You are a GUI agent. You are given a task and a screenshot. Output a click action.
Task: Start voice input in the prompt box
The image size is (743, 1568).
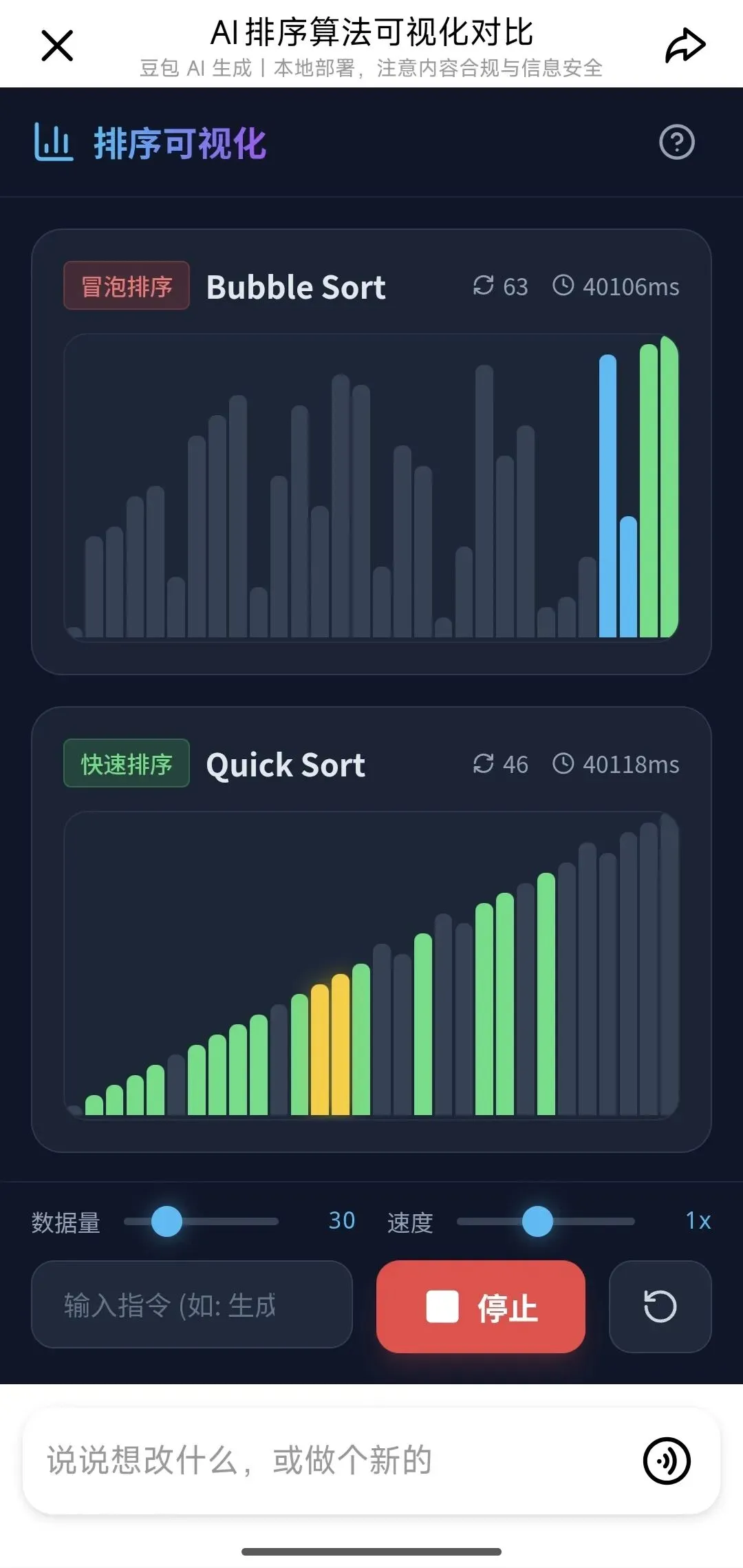click(x=667, y=1461)
